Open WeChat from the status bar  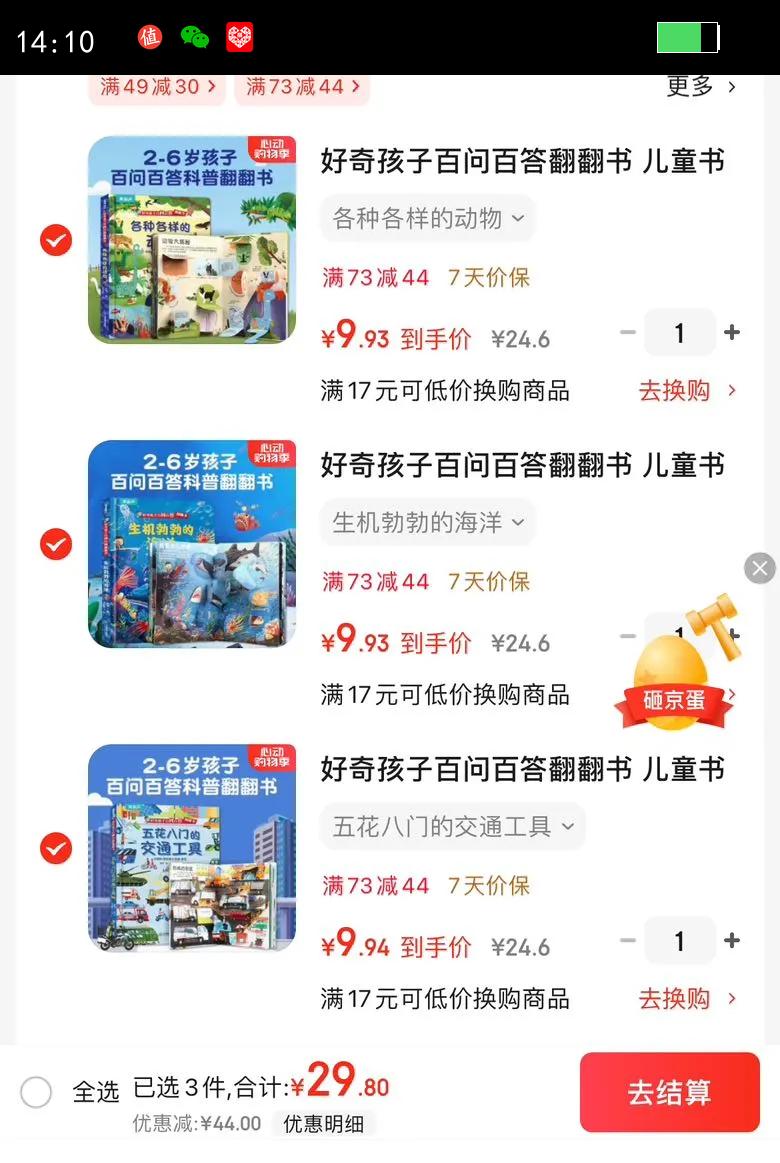click(x=196, y=37)
